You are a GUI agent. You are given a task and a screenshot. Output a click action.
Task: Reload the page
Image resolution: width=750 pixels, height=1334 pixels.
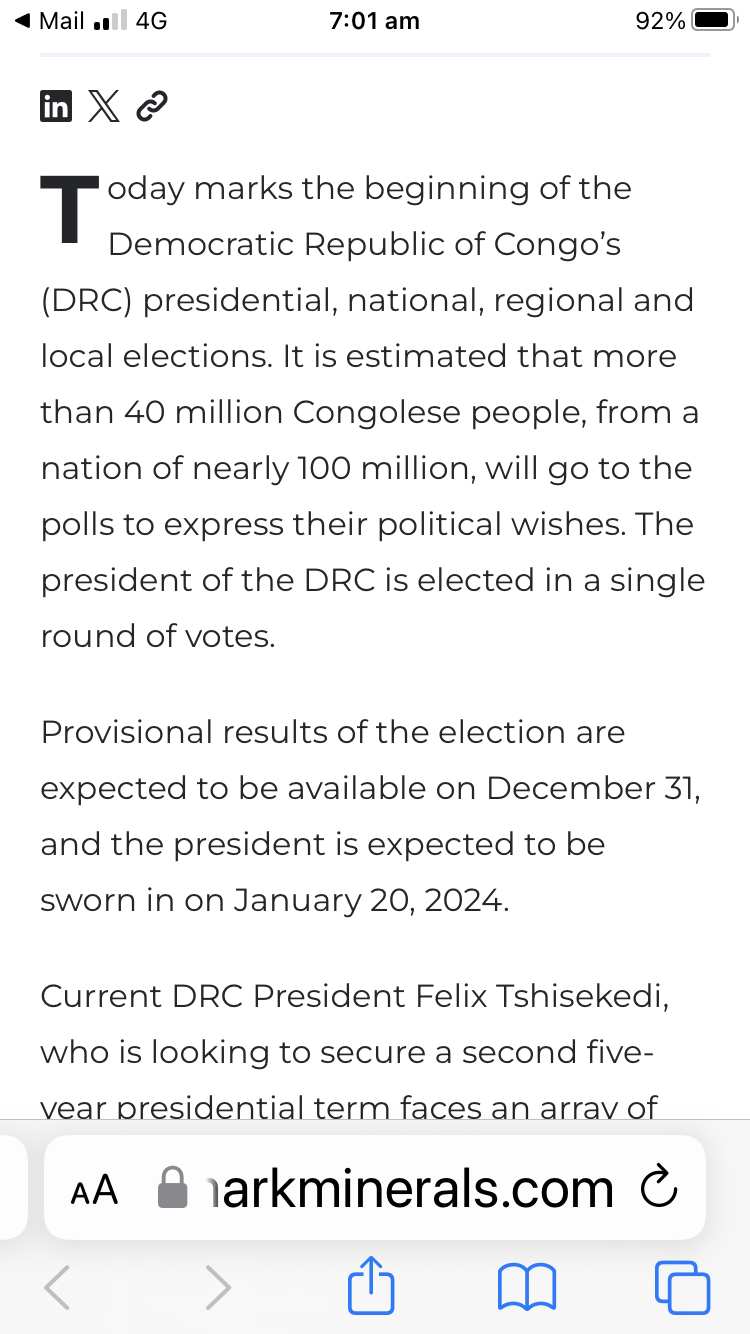tap(658, 1189)
